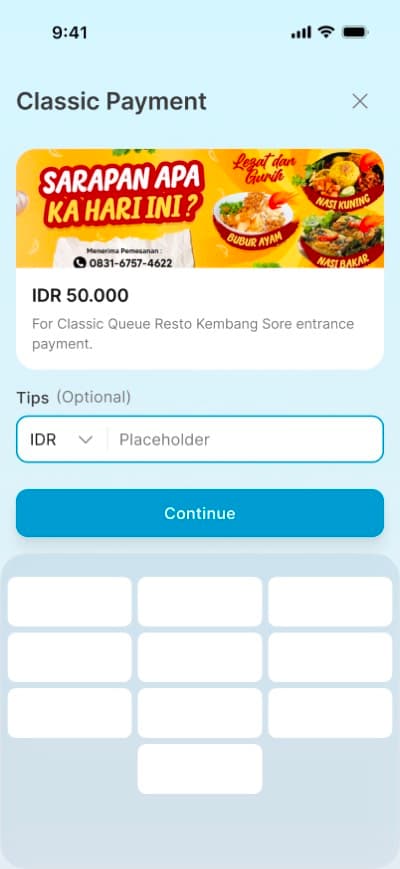Tap the Tips amount input field

tap(244, 439)
